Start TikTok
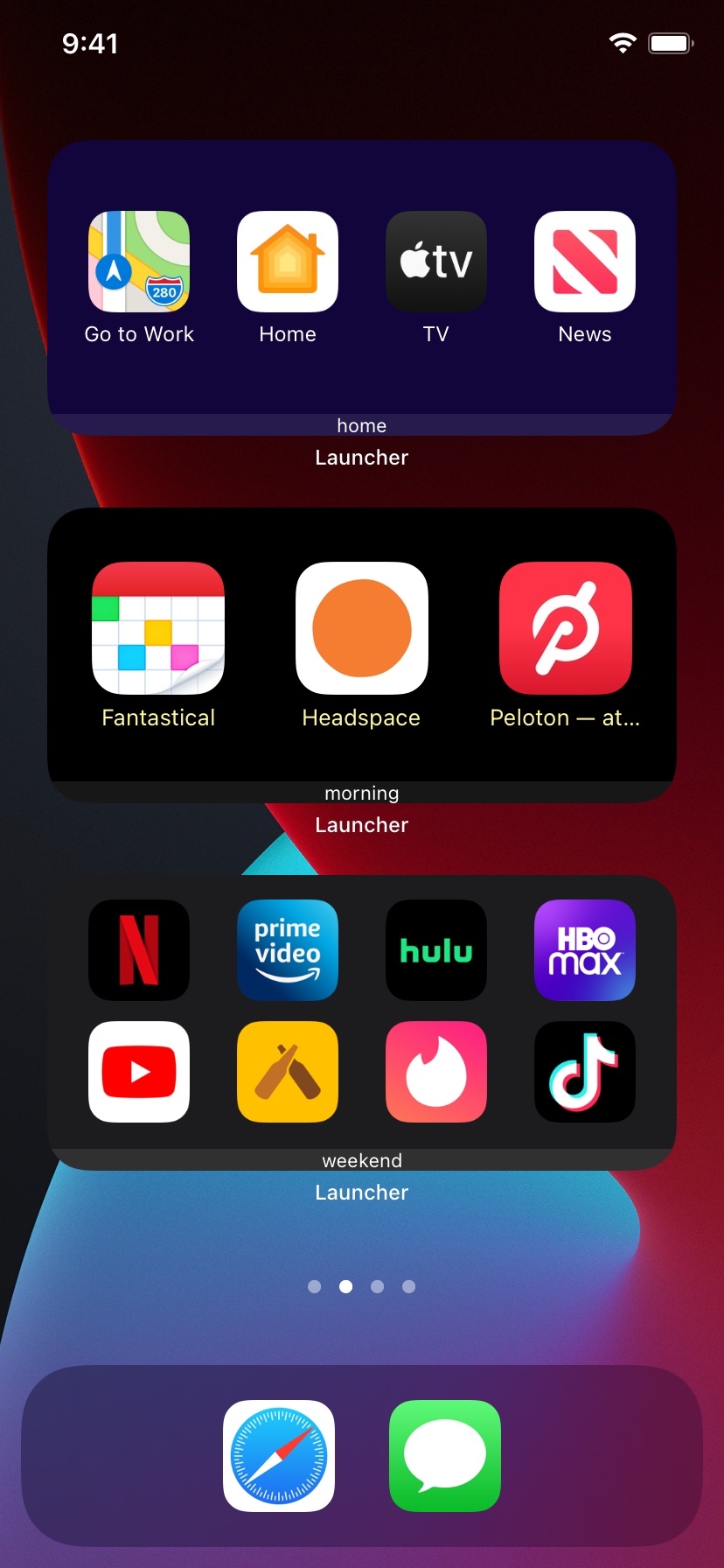The image size is (724, 1568). (x=584, y=1072)
